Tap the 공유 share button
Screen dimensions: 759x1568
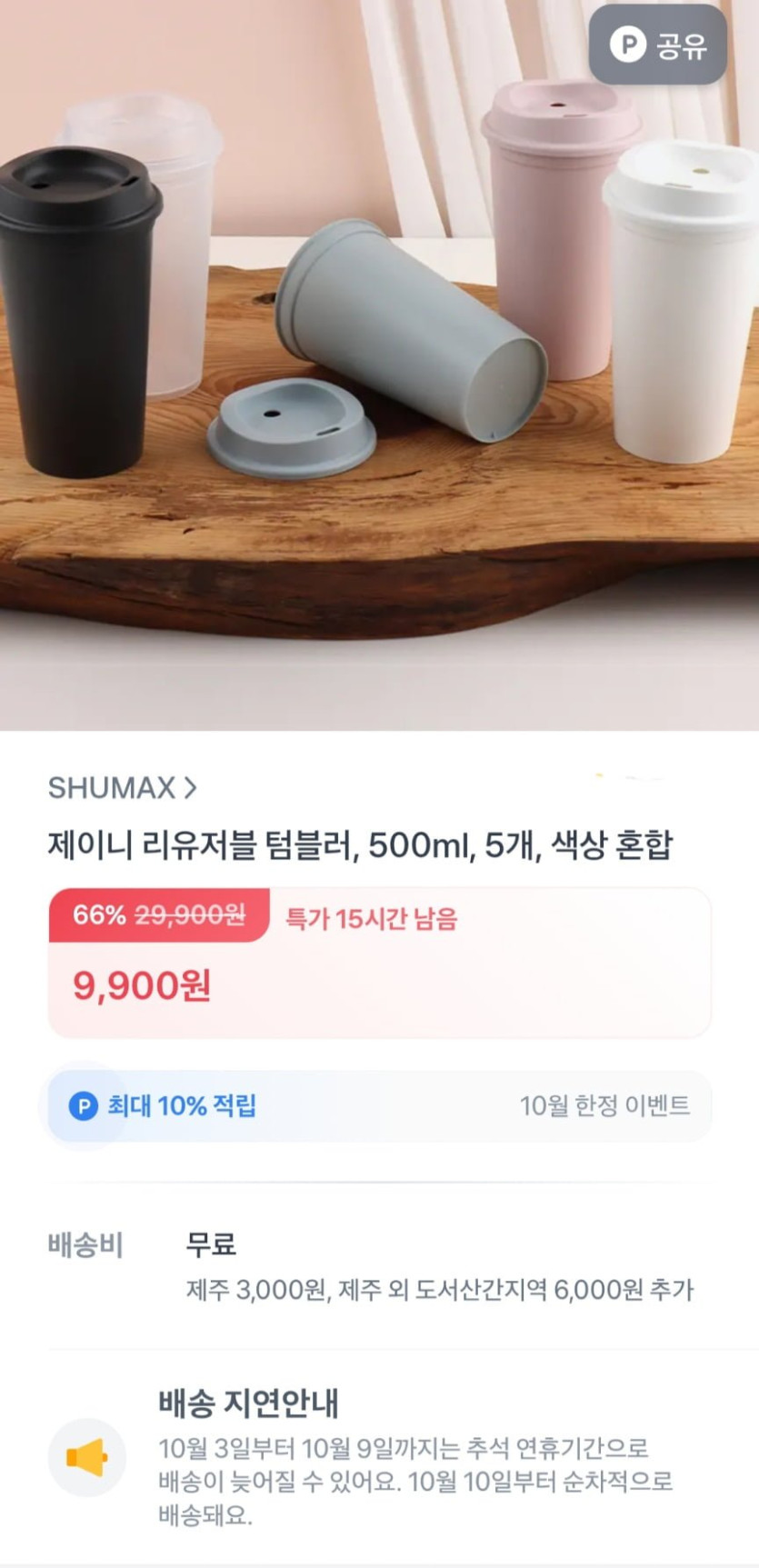coord(657,45)
